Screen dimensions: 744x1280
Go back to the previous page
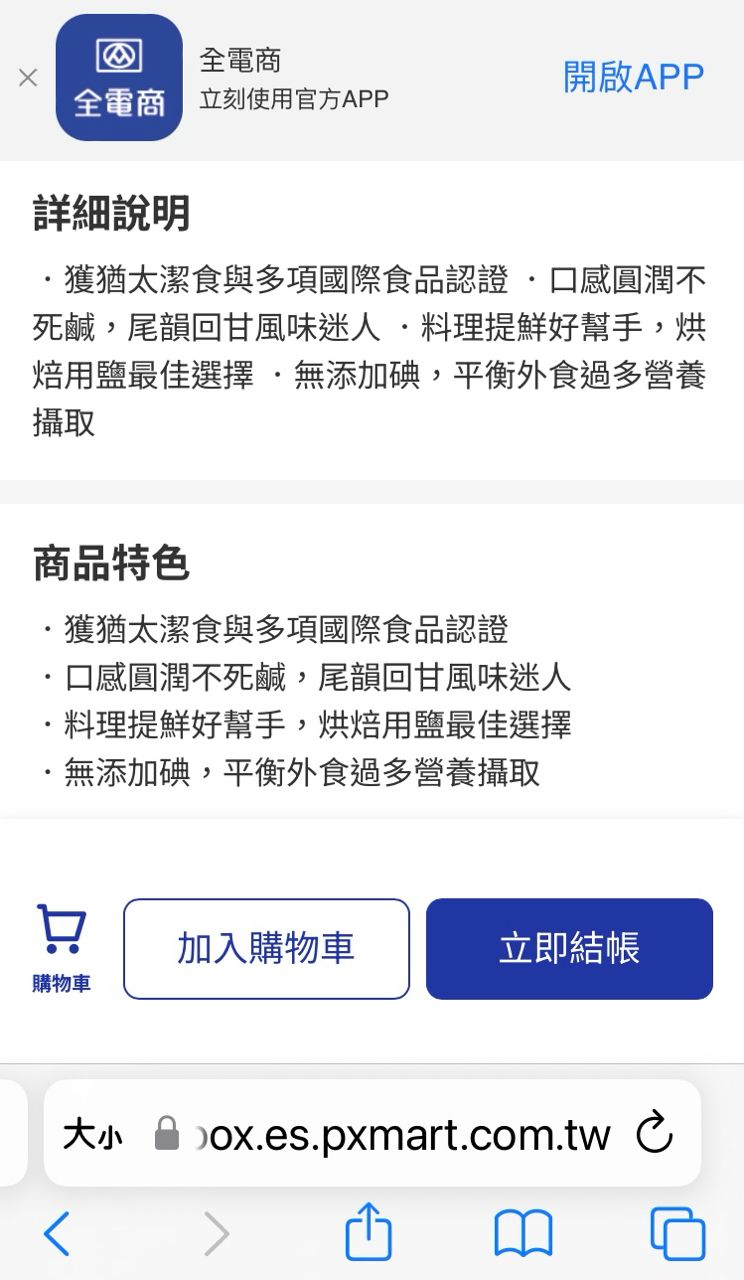coord(58,1234)
